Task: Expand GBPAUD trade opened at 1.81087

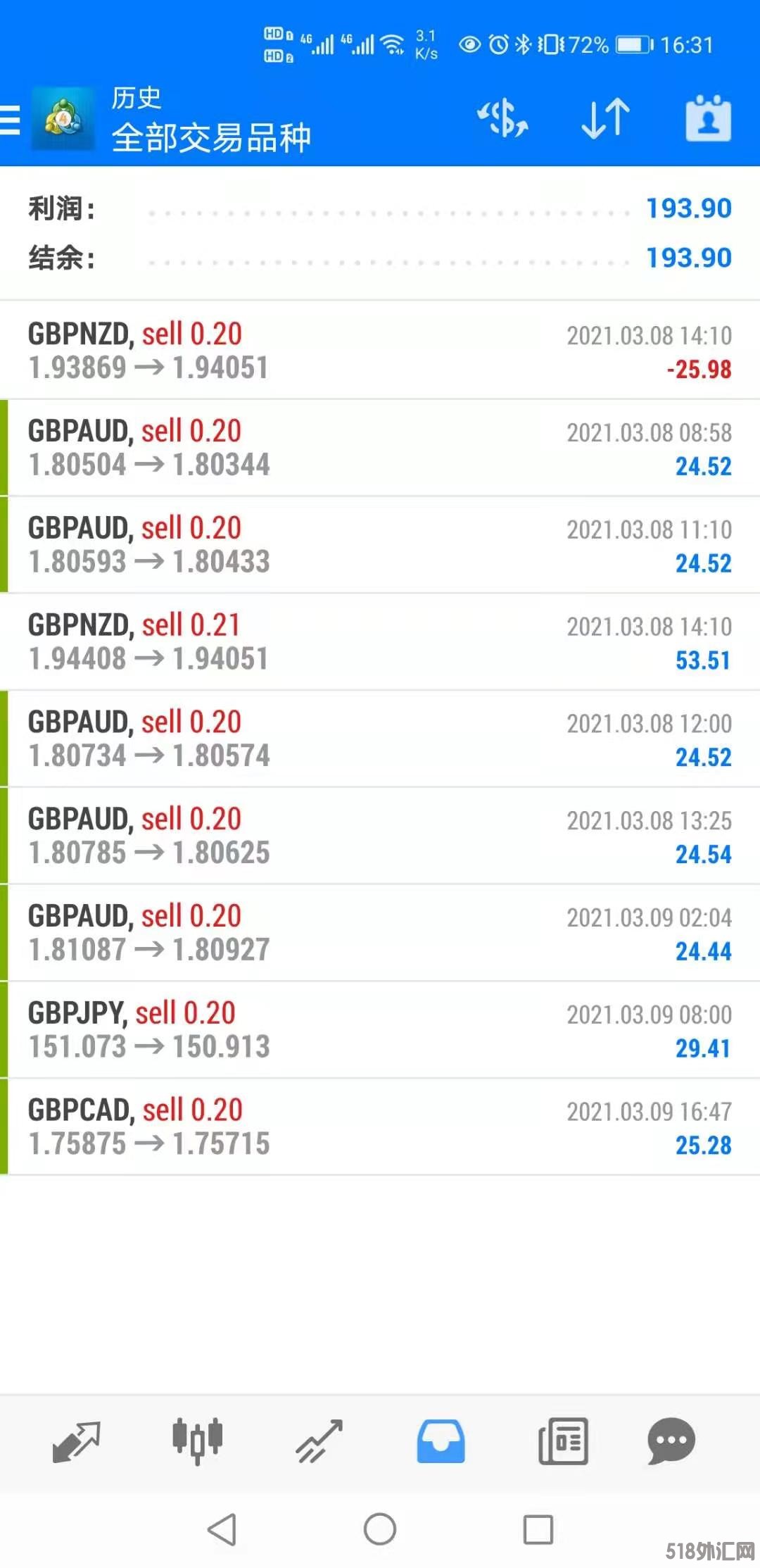Action: (380, 934)
